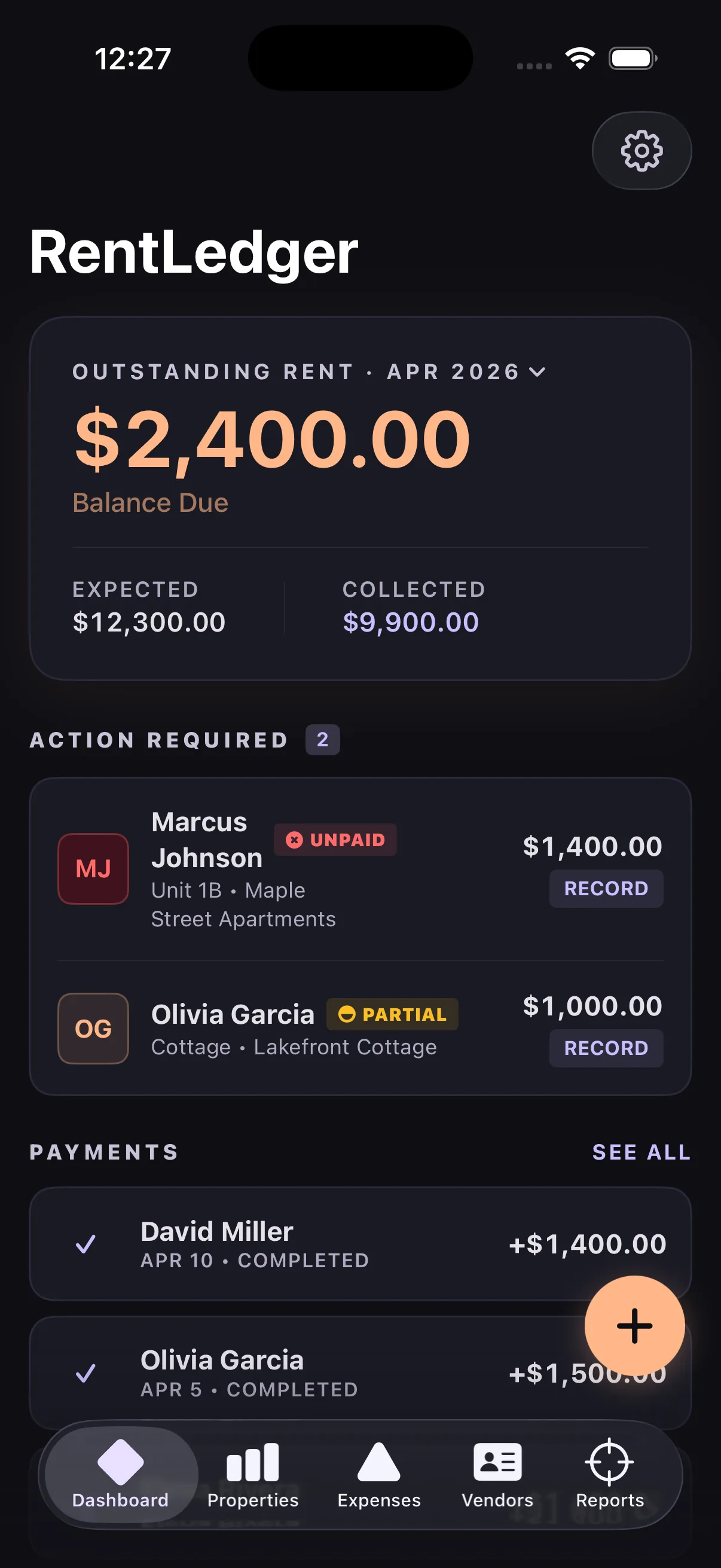Switch to the Dashboard tab
This screenshot has height=1568, width=721.
coord(121,1474)
